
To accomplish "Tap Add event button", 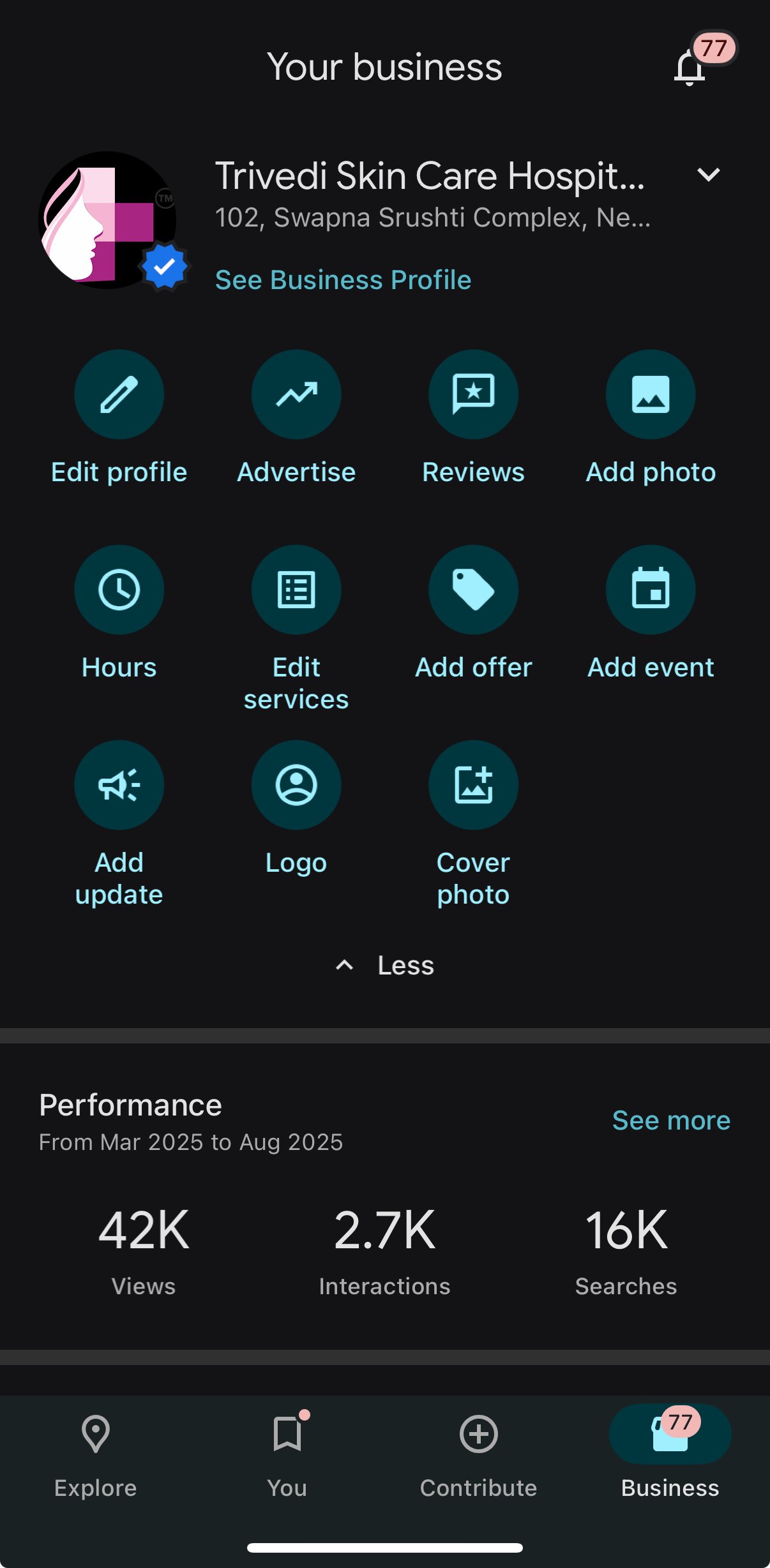I will click(x=650, y=590).
